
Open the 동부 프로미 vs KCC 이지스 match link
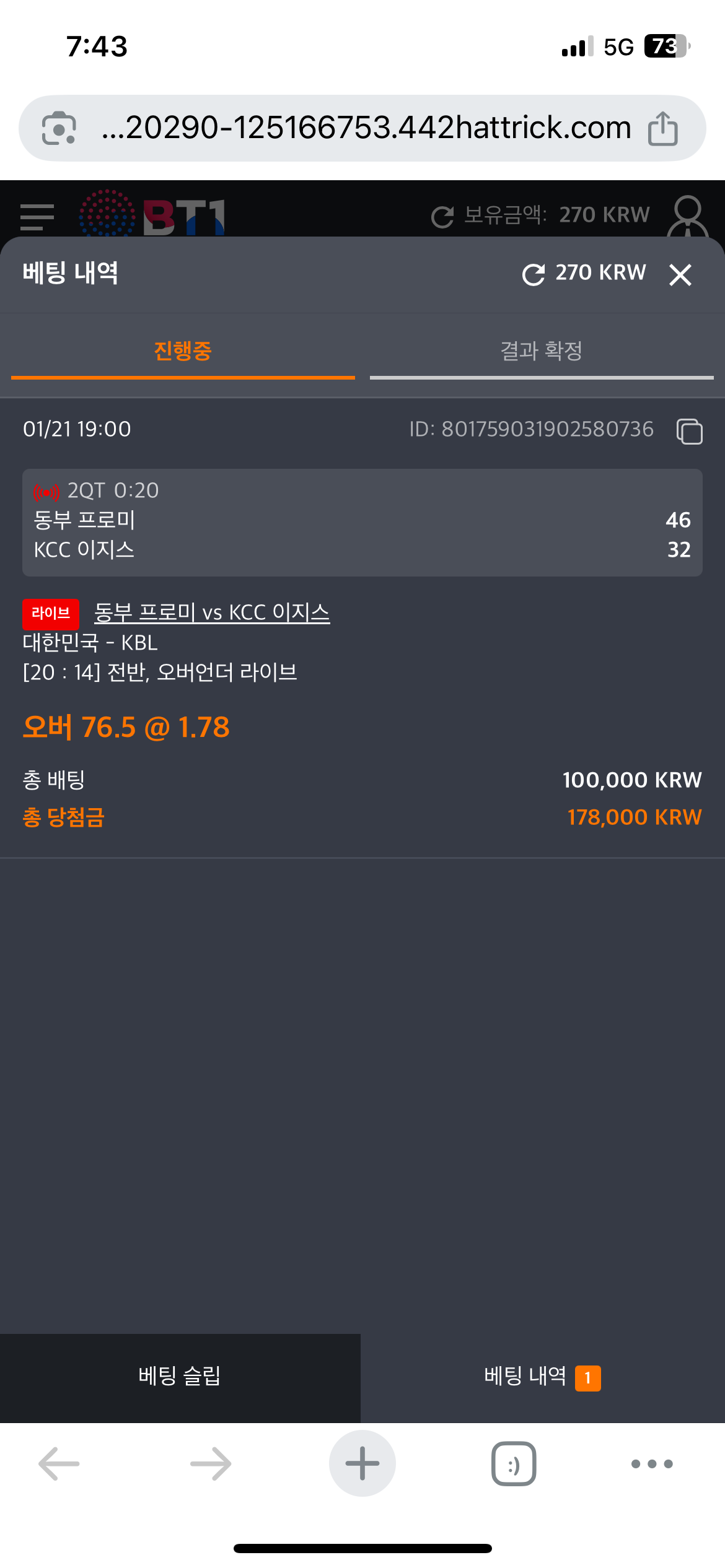coord(212,612)
